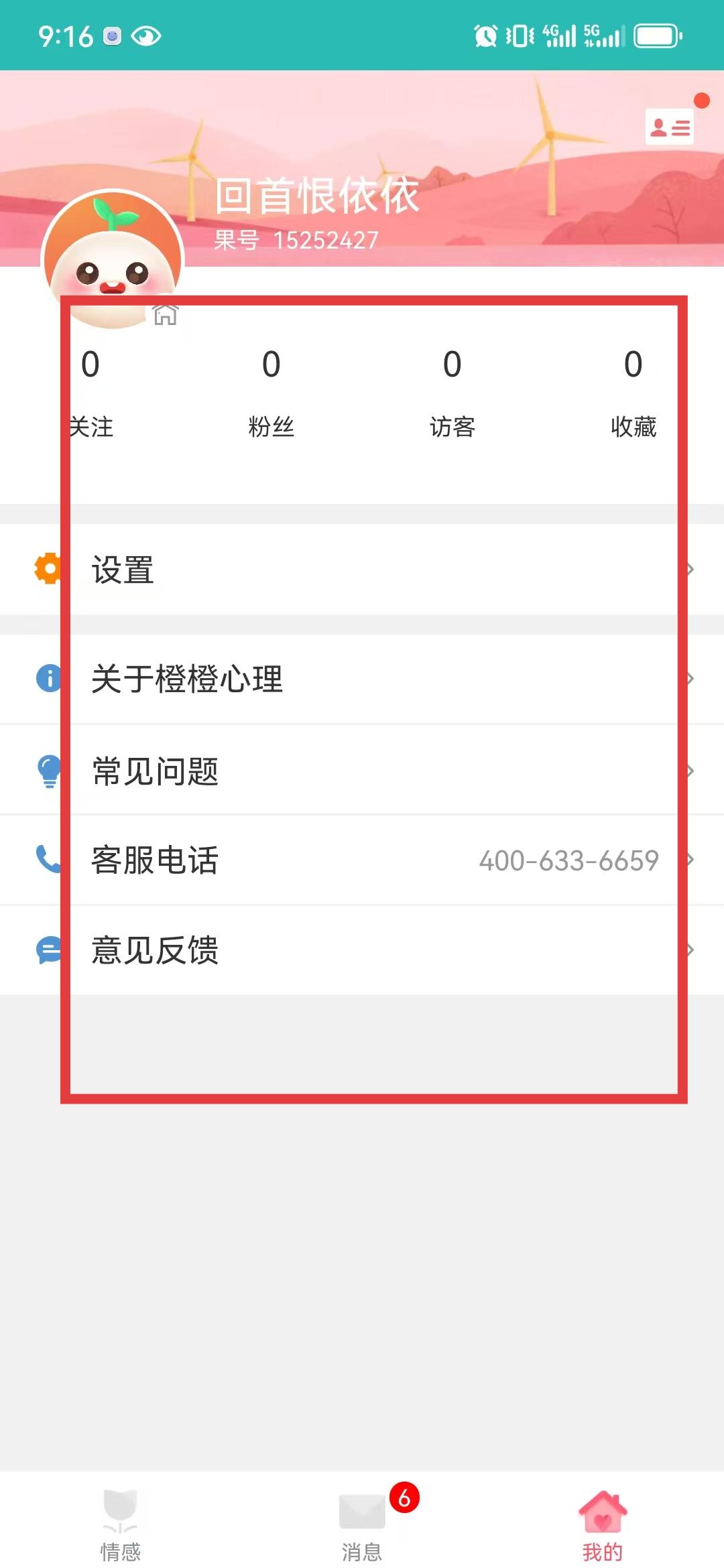This screenshot has width=724, height=1568.
Task: Call 客服电话 400-633-6659
Action: coord(362,860)
